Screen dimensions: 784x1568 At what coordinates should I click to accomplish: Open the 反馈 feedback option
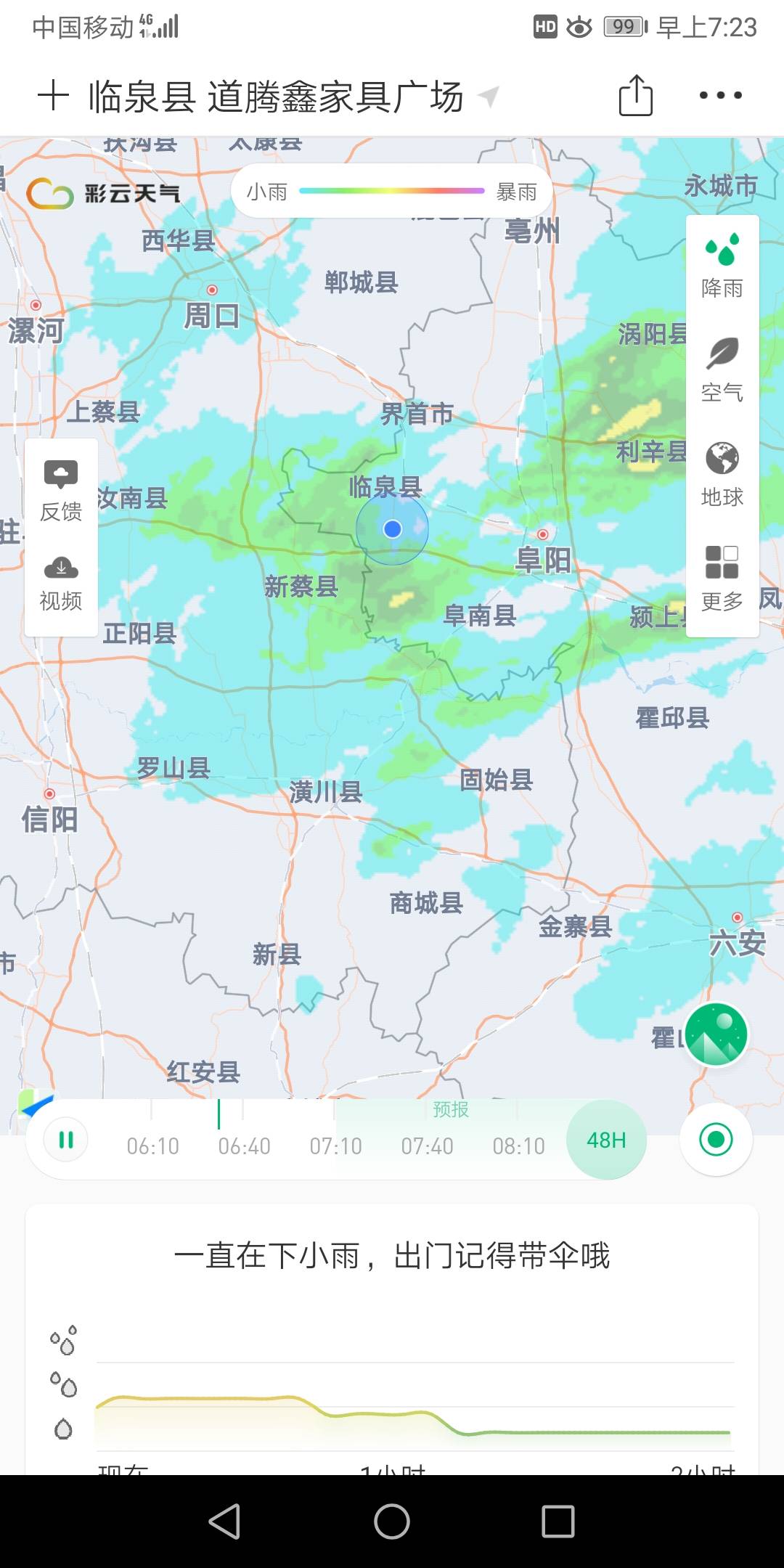[x=61, y=491]
